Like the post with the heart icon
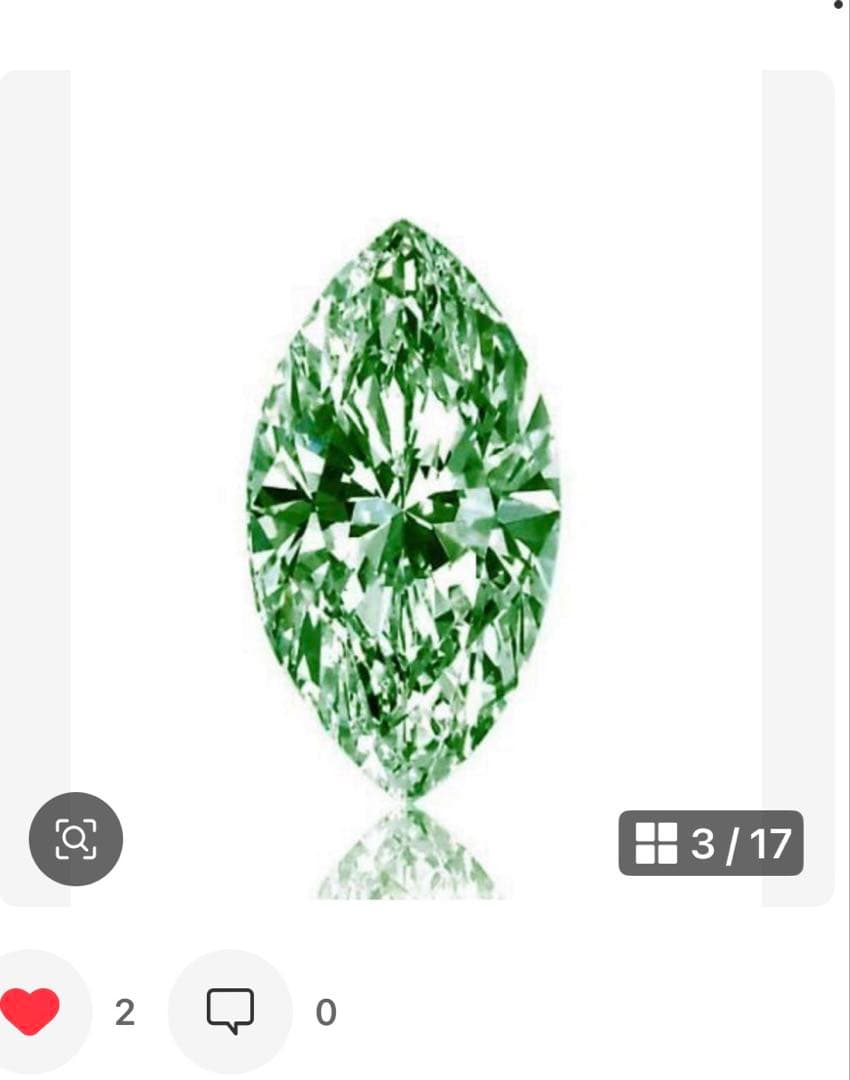The image size is (850, 1080). pos(30,1012)
